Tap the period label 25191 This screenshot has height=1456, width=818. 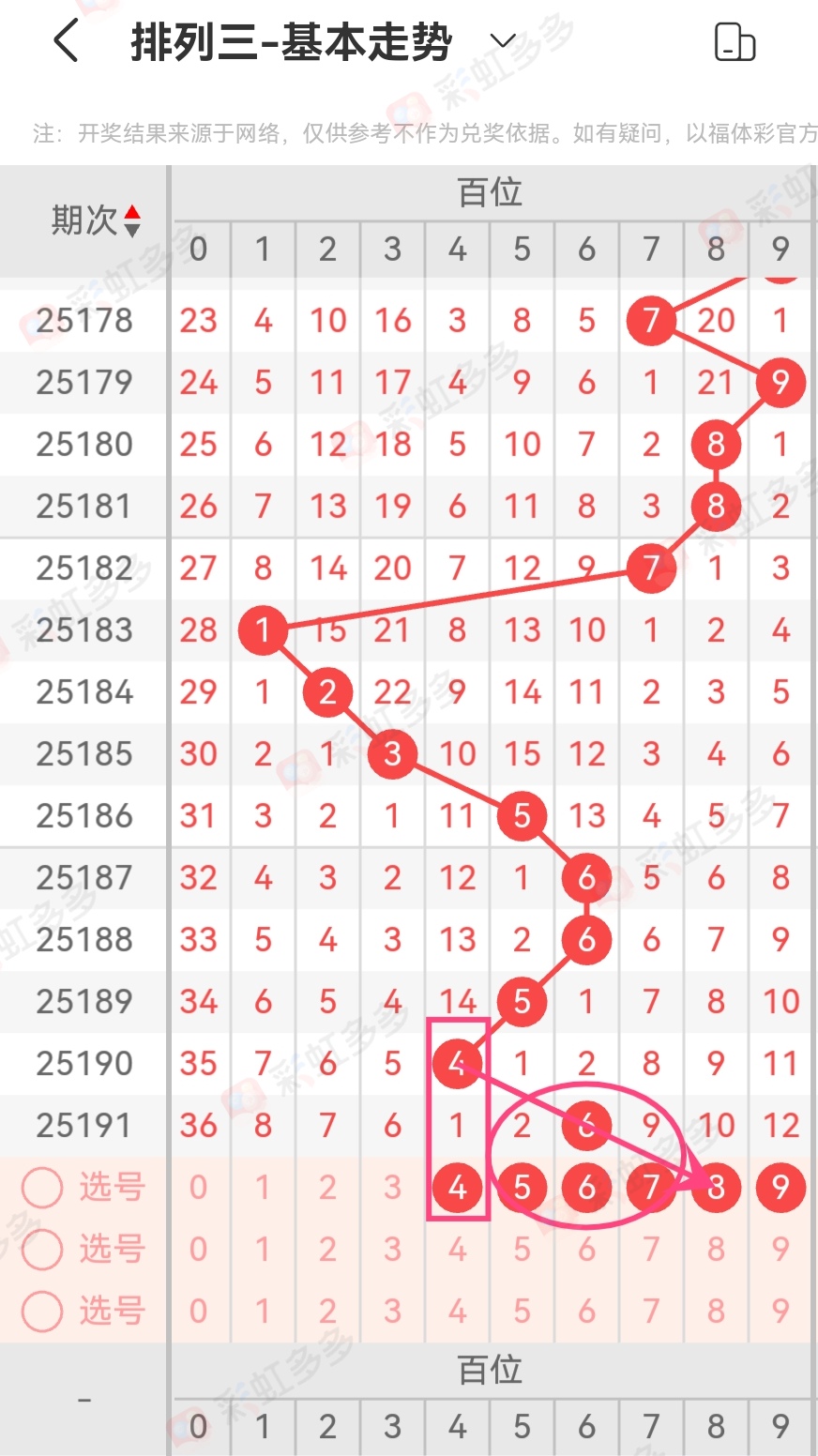coord(83,1125)
